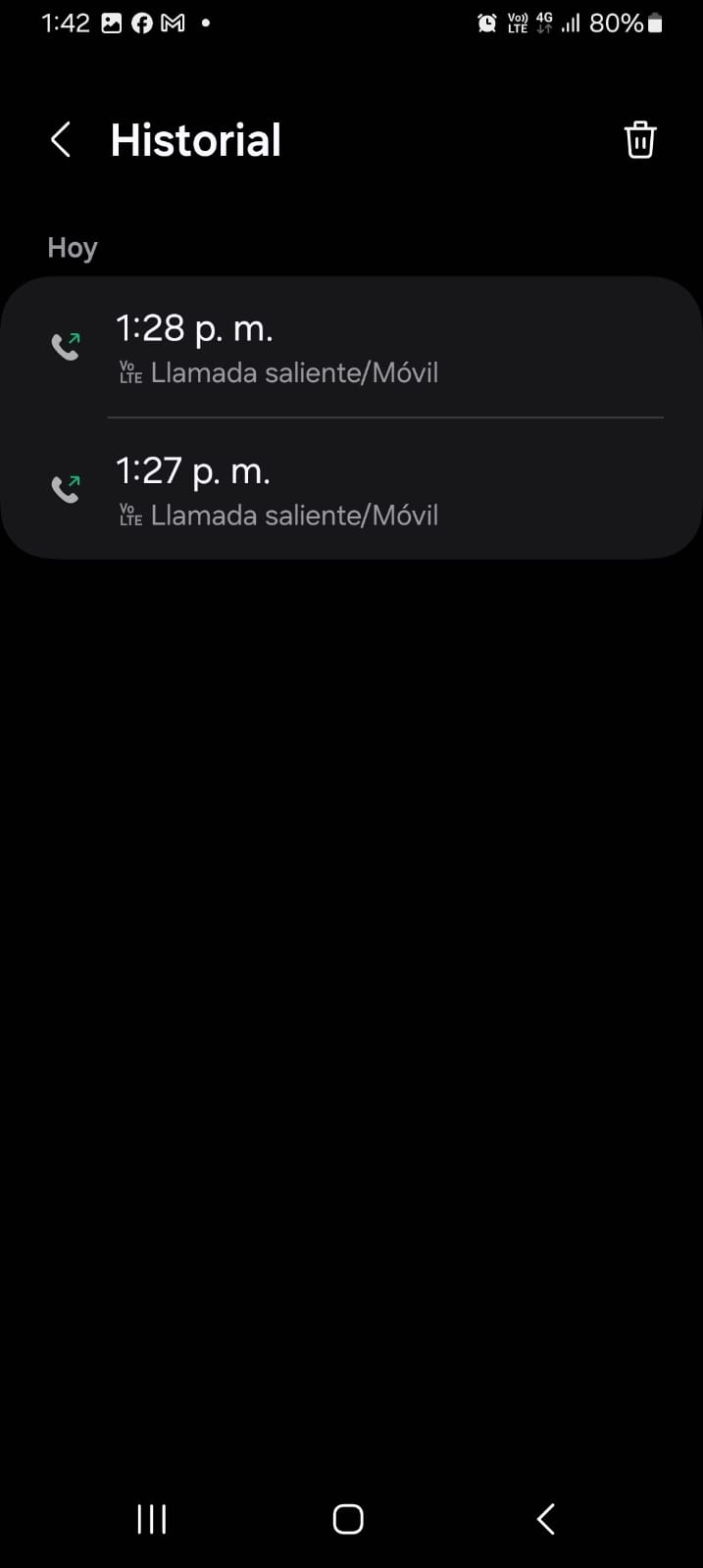Tap the trash icon to delete history
Viewport: 703px width, 1568px height.
pyautogui.click(x=639, y=140)
